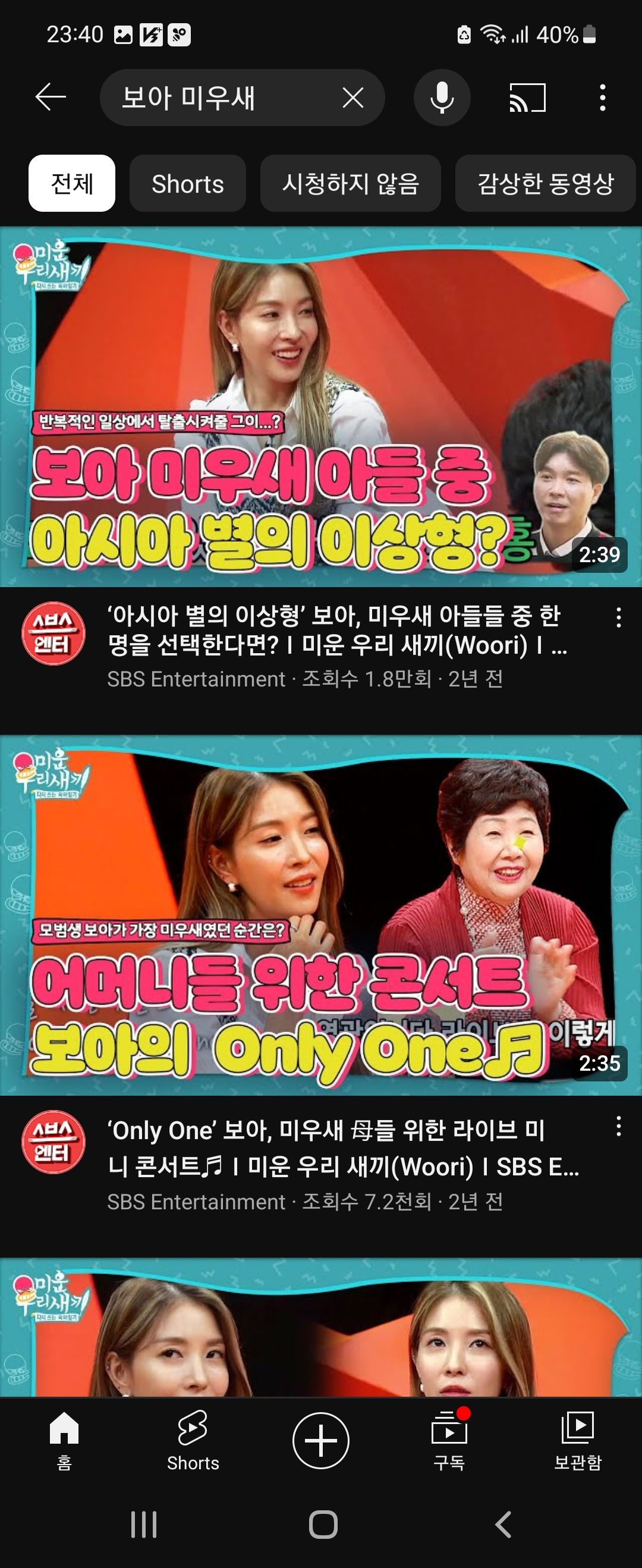Open the 구독 subscriptions tab
This screenshot has width=642, height=1568.
click(449, 1440)
